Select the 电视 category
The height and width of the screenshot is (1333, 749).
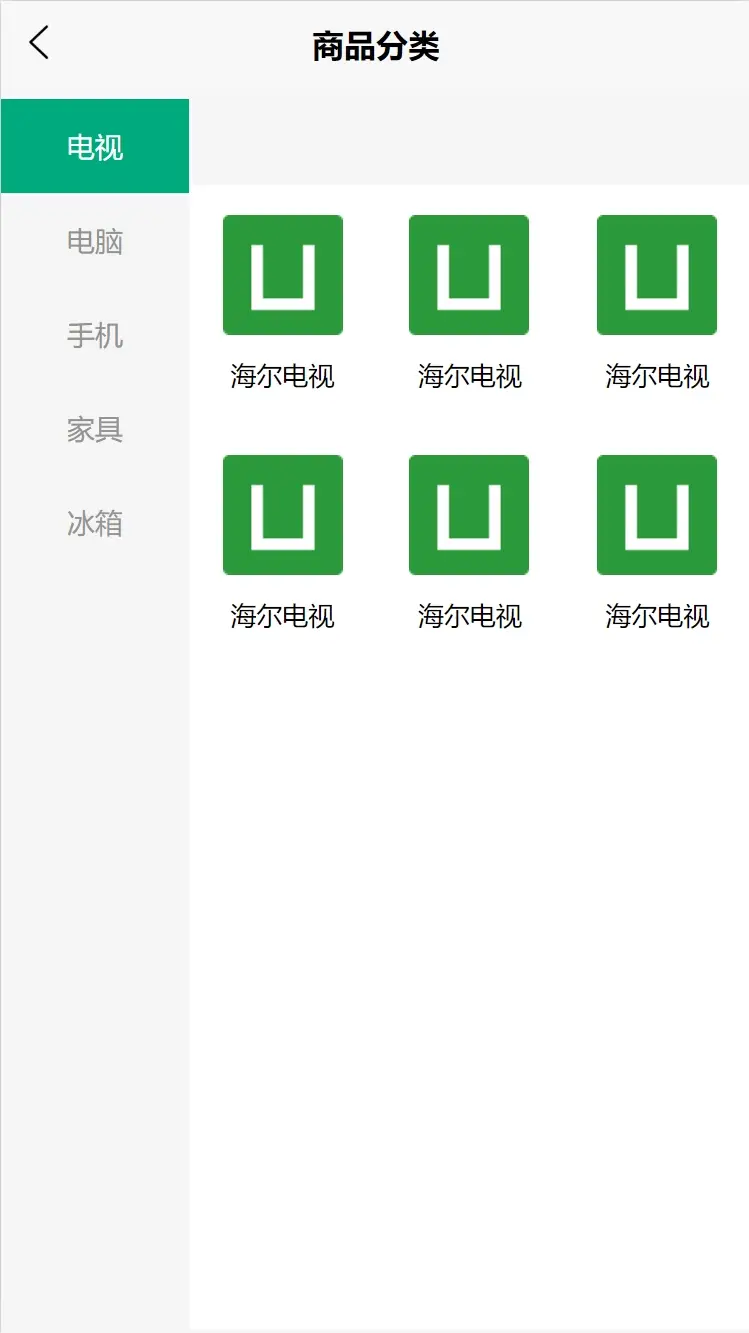[x=95, y=146]
